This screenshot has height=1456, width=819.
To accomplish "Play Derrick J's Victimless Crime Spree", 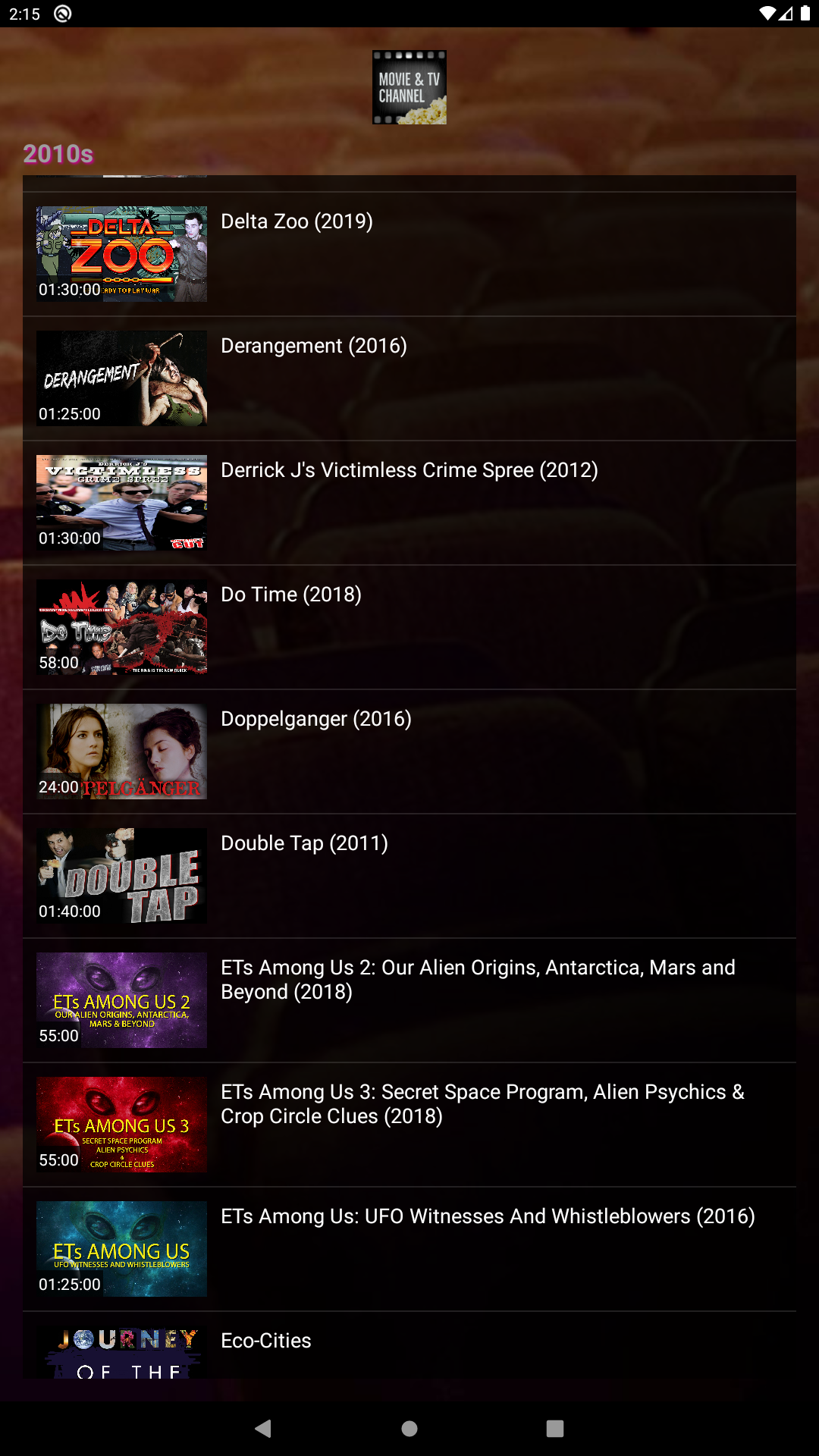I will tap(409, 502).
